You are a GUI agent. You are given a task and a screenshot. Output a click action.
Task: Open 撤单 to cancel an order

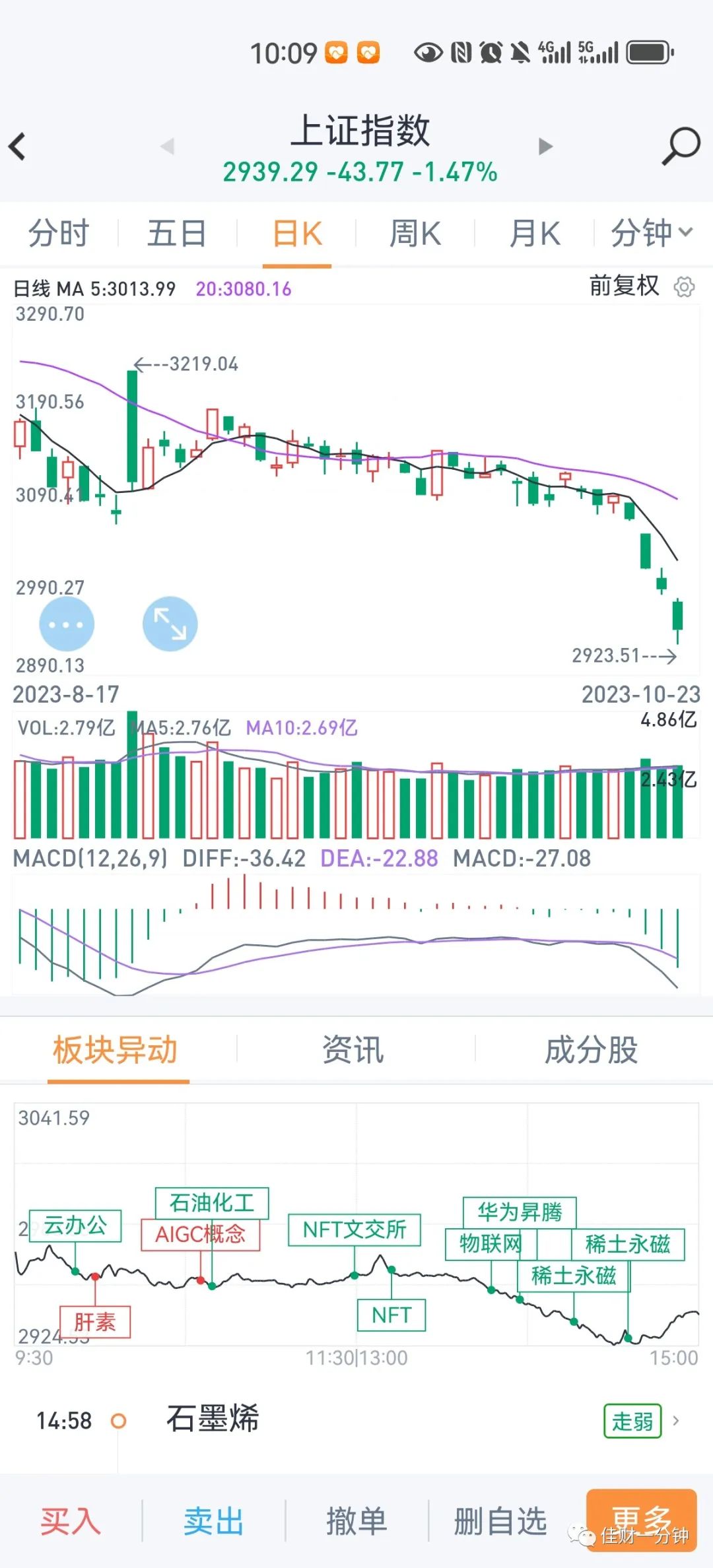click(356, 1521)
